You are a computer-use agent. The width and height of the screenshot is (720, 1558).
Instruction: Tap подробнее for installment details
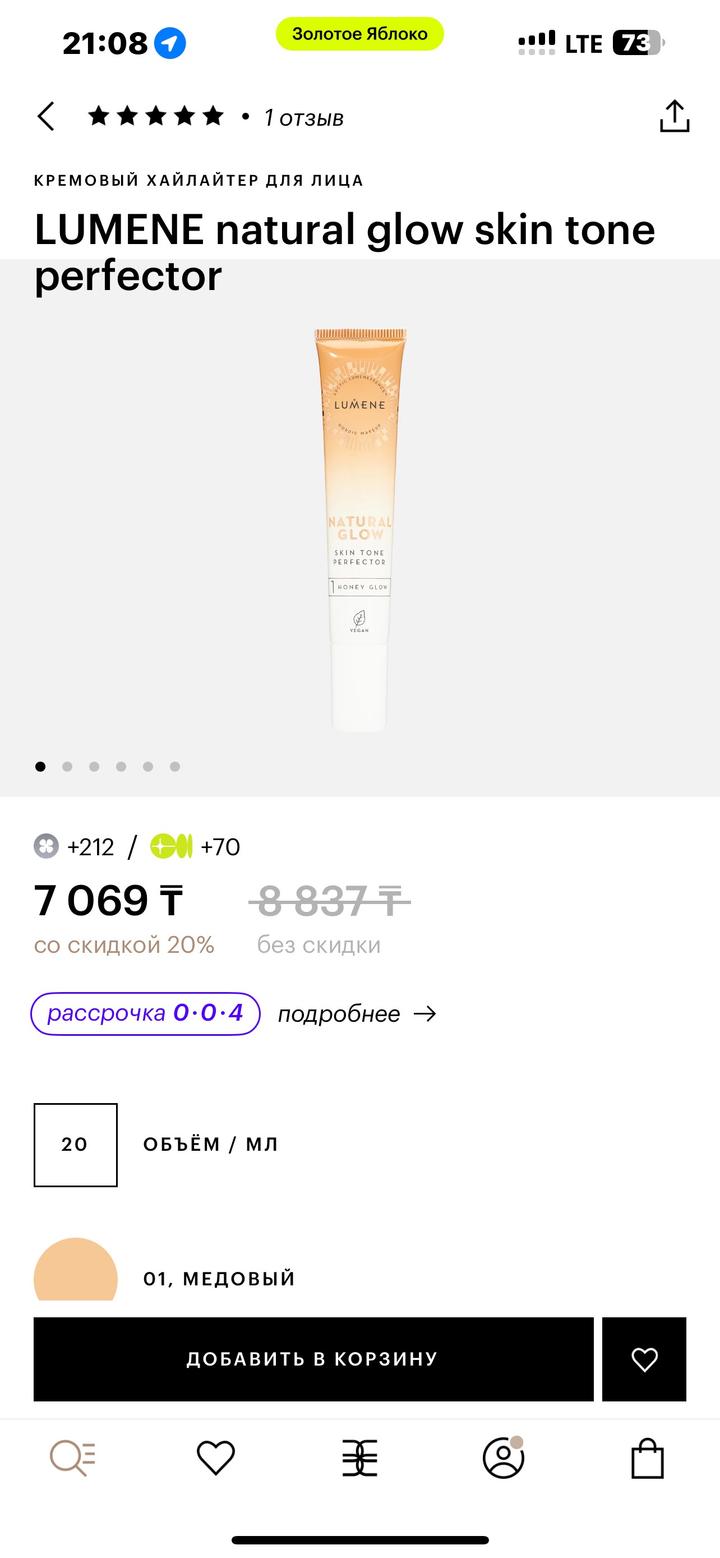pos(357,1014)
